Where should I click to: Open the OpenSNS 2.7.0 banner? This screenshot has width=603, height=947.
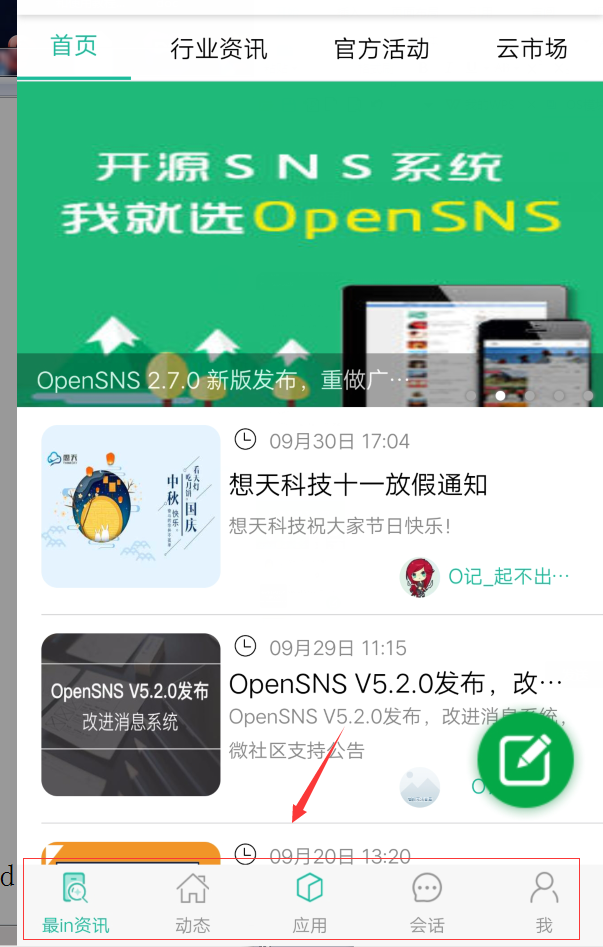point(310,240)
